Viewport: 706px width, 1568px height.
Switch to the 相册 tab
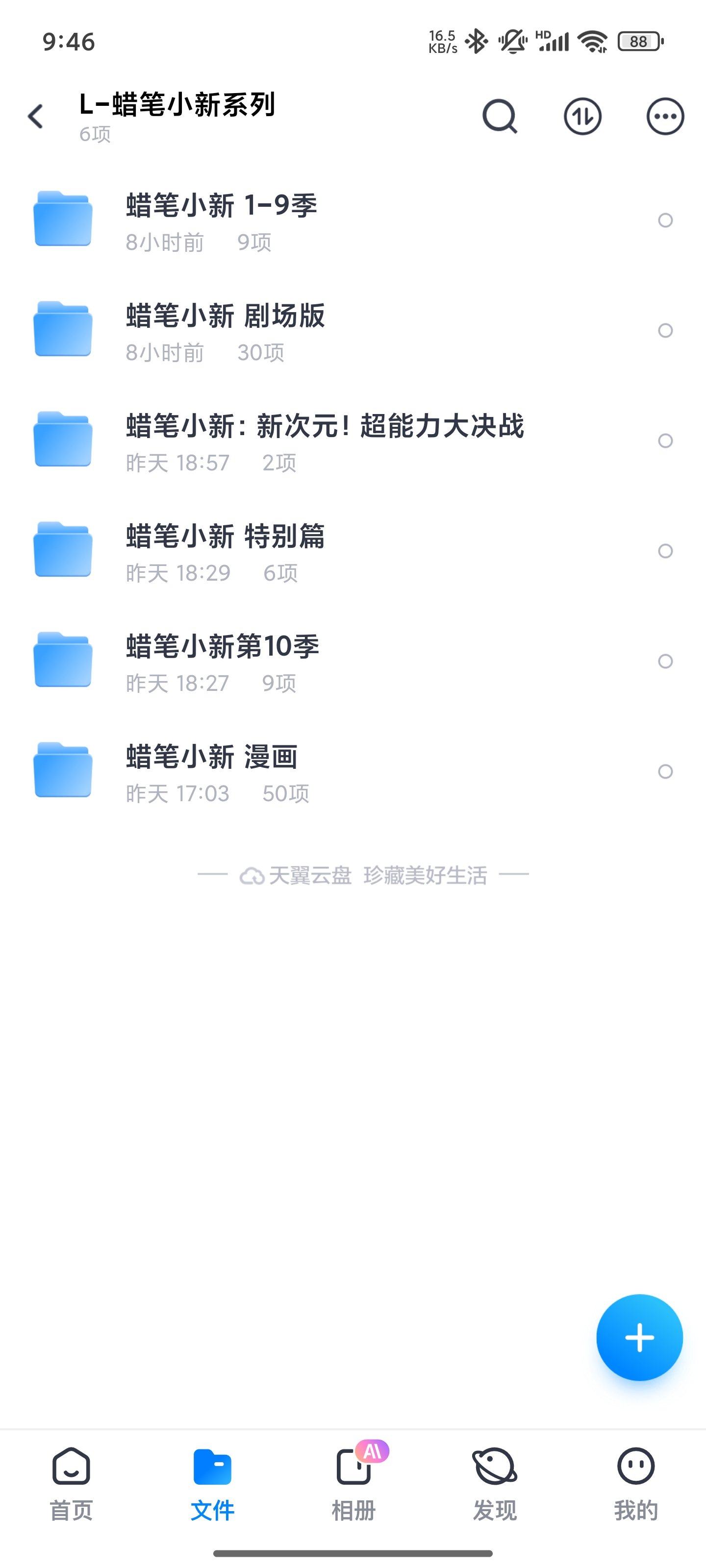(353, 1483)
